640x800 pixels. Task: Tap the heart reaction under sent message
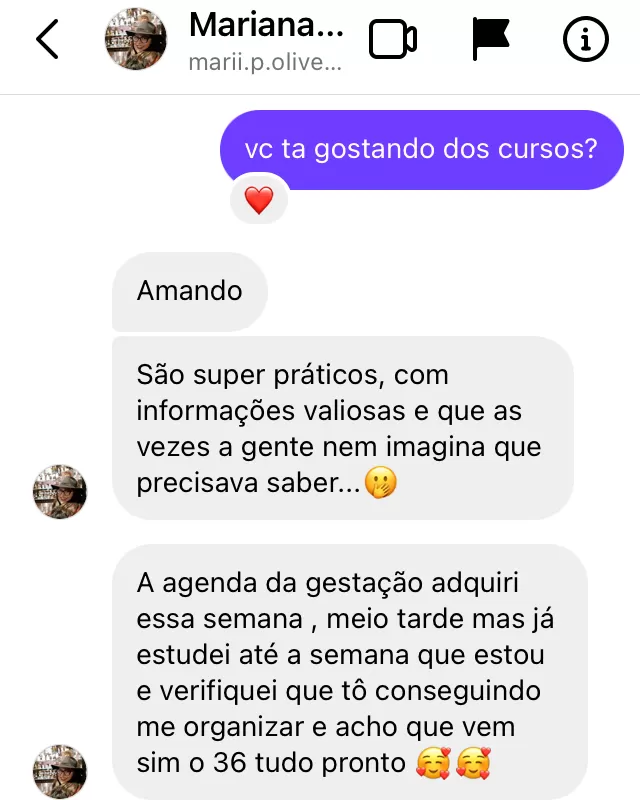(259, 201)
